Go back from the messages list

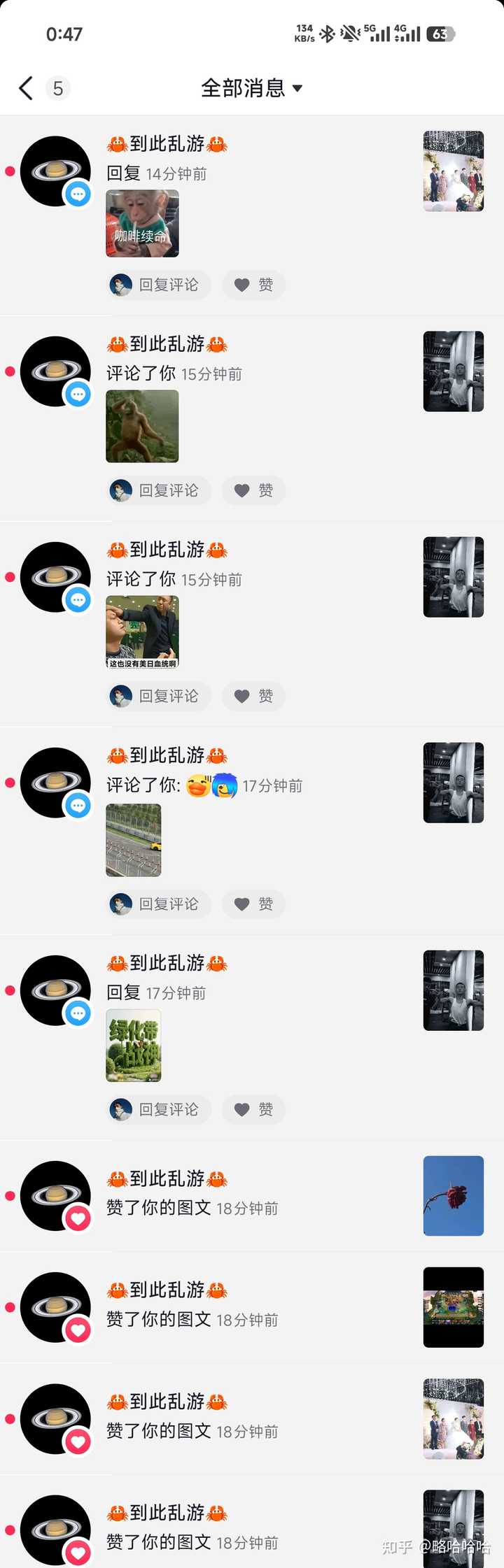[26, 89]
